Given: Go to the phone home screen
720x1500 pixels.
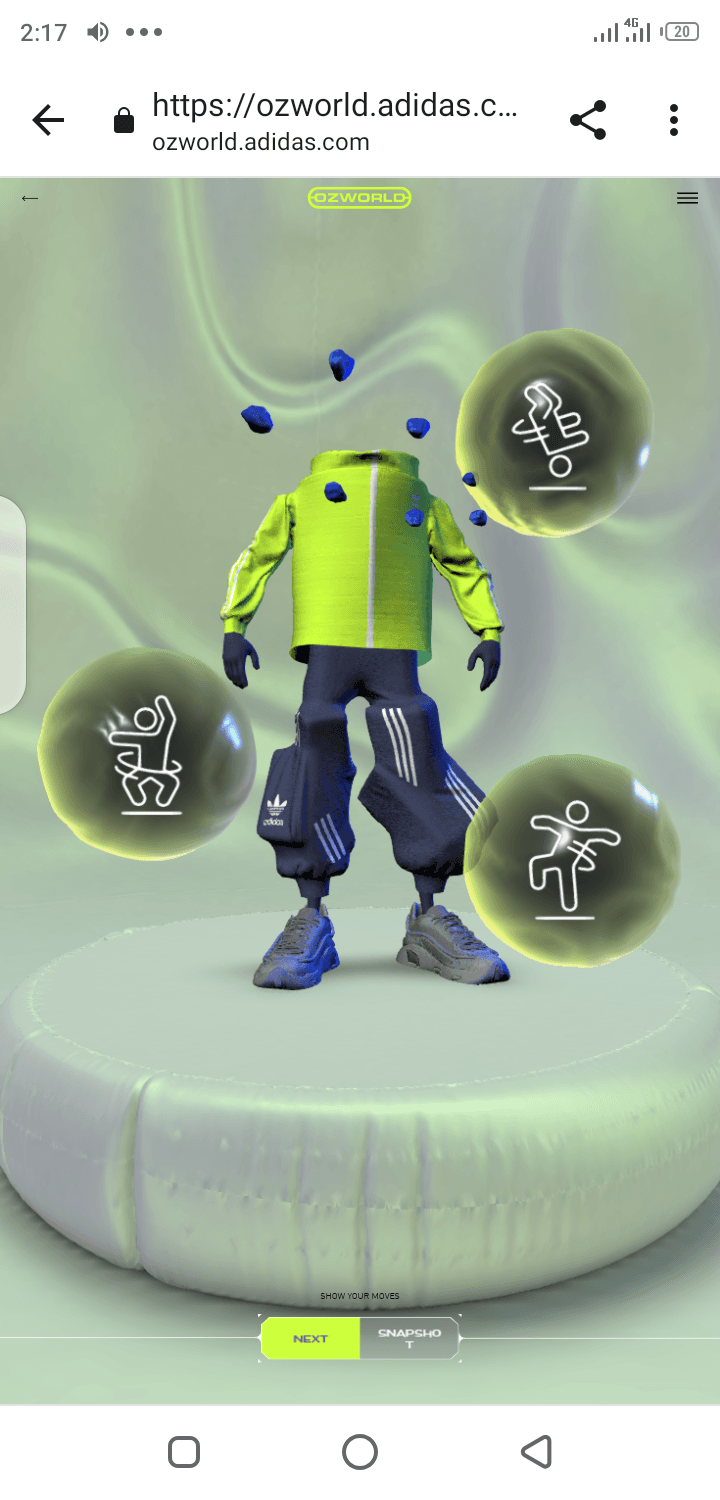Looking at the screenshot, I should (x=360, y=1452).
